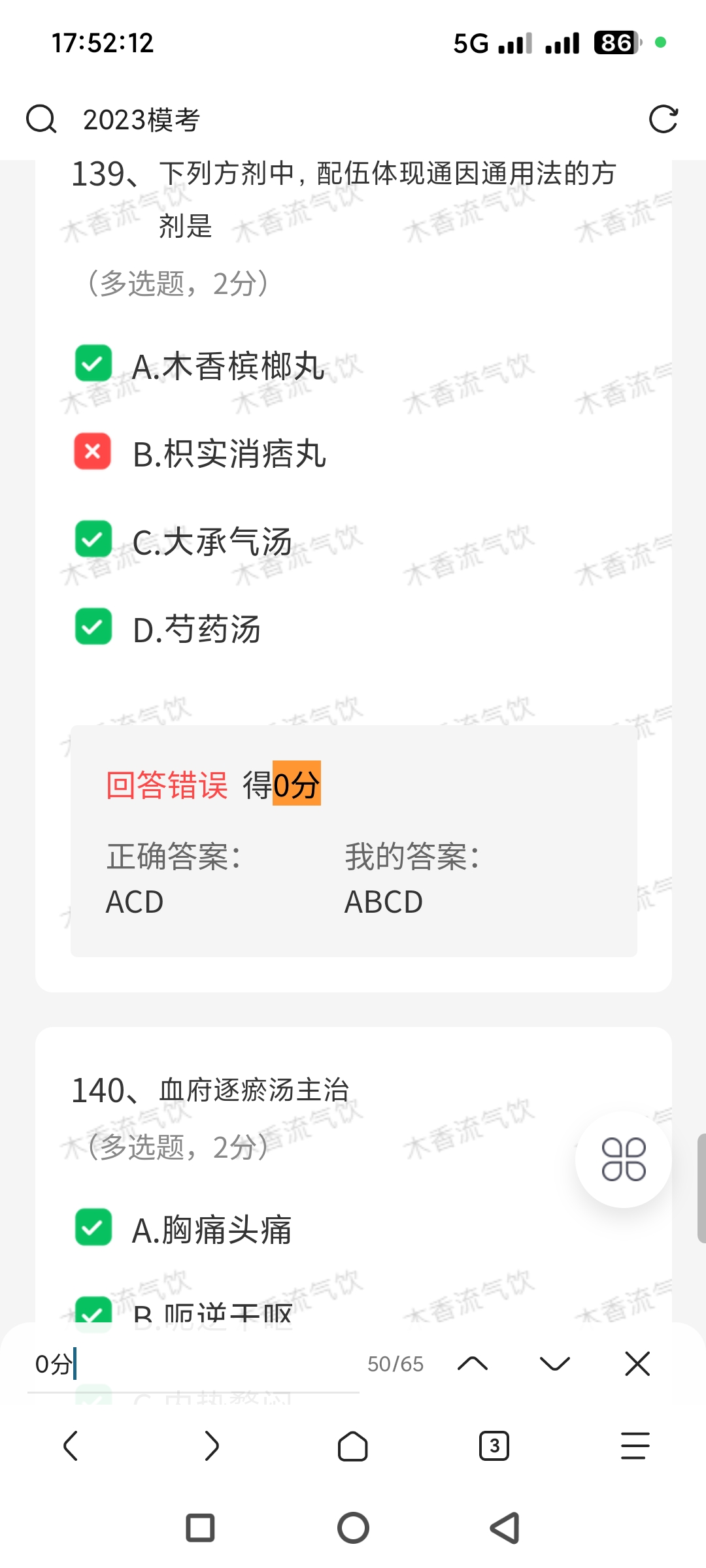Toggle checkbox for D.芍药汤
706x1568 pixels.
point(93,627)
